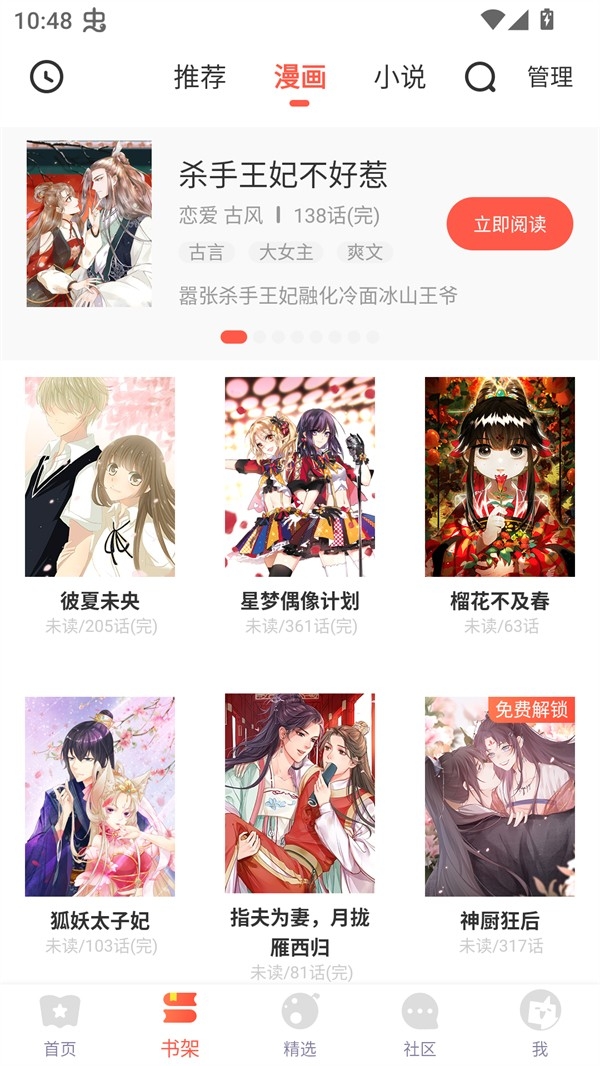Open the comic 星梦偶像计划
The width and height of the screenshot is (600, 1066).
[x=300, y=477]
